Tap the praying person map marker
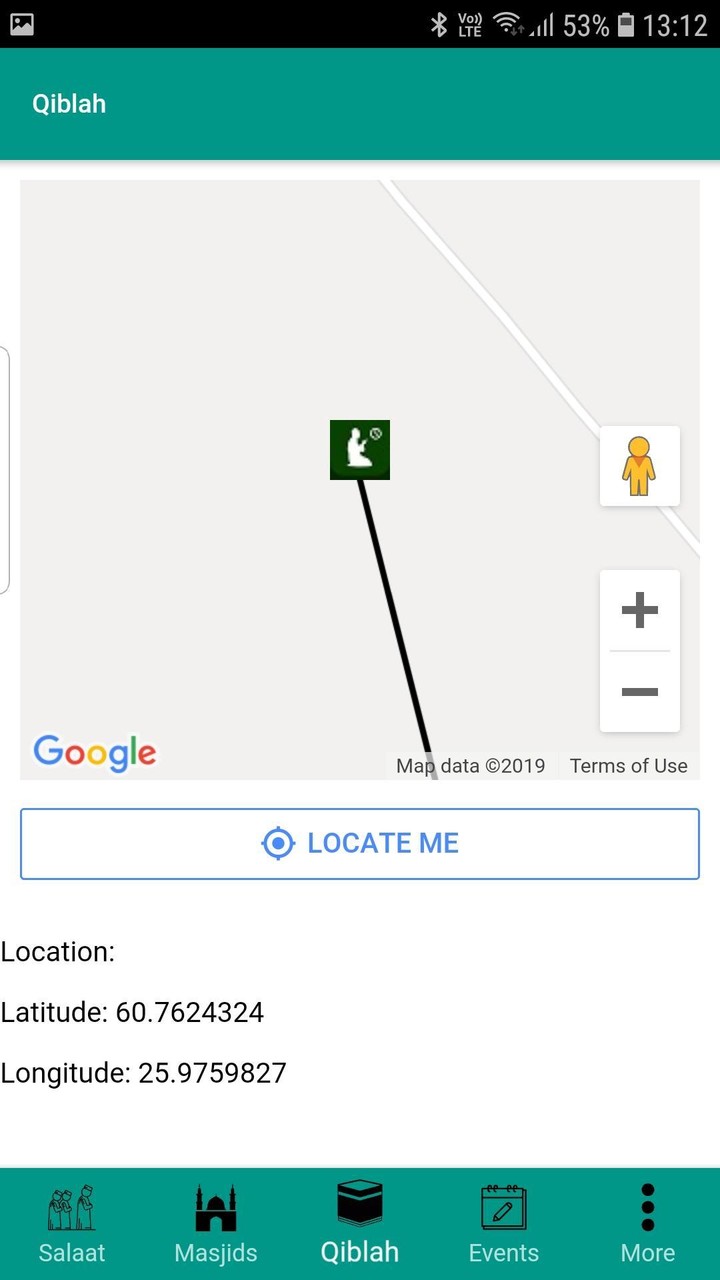 click(x=360, y=450)
